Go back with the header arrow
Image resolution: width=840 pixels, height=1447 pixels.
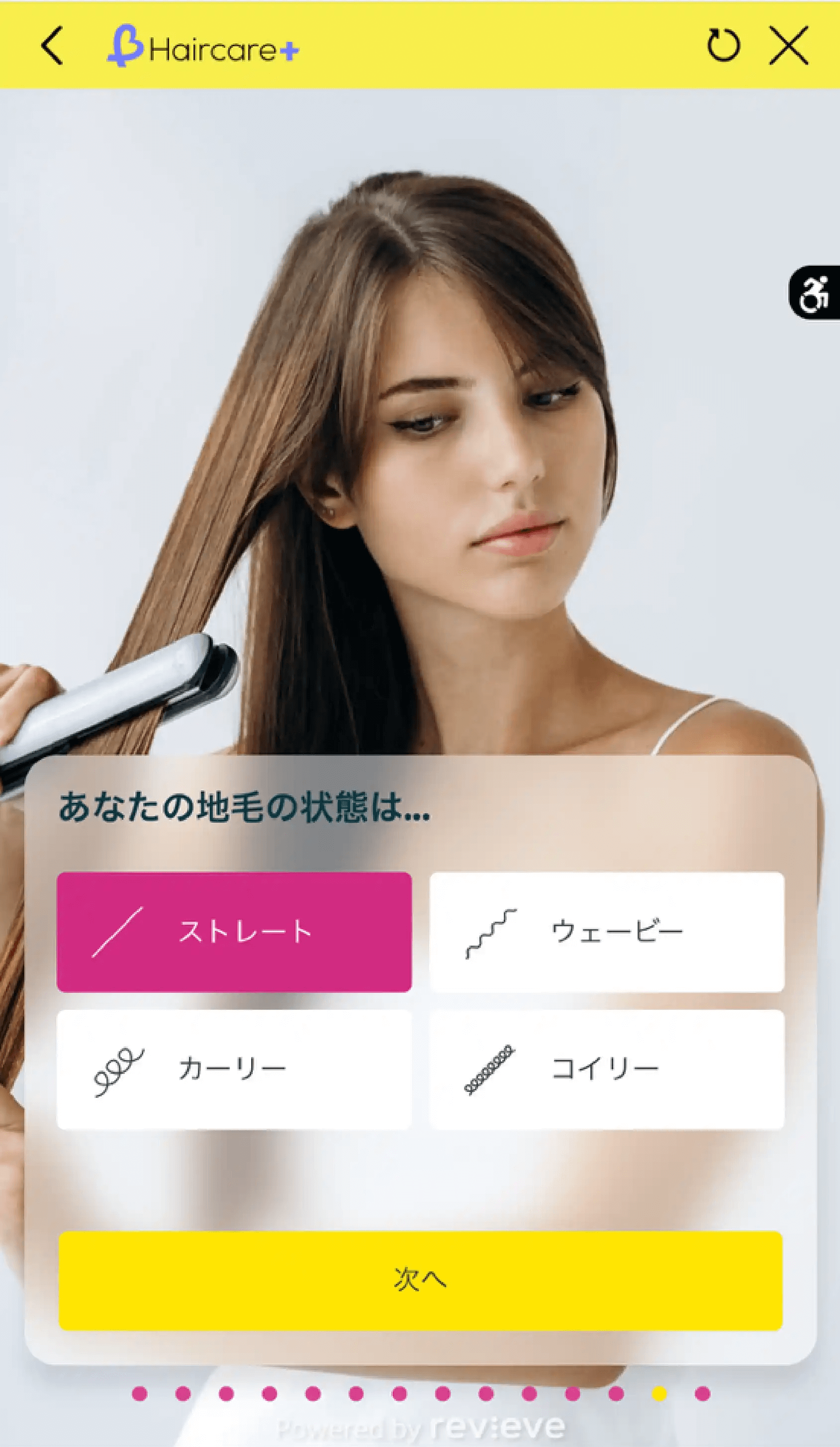pyautogui.click(x=52, y=47)
